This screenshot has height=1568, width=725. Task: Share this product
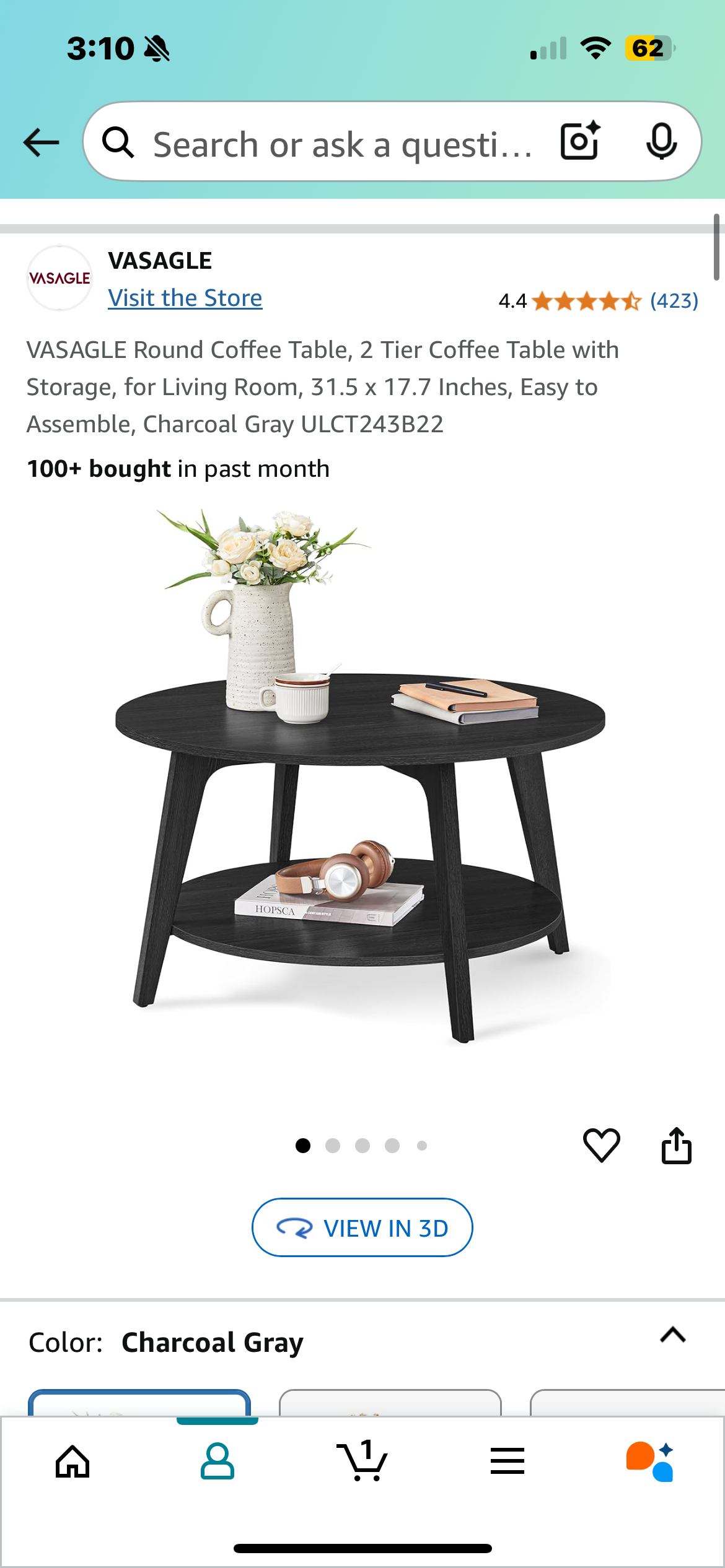[676, 1145]
